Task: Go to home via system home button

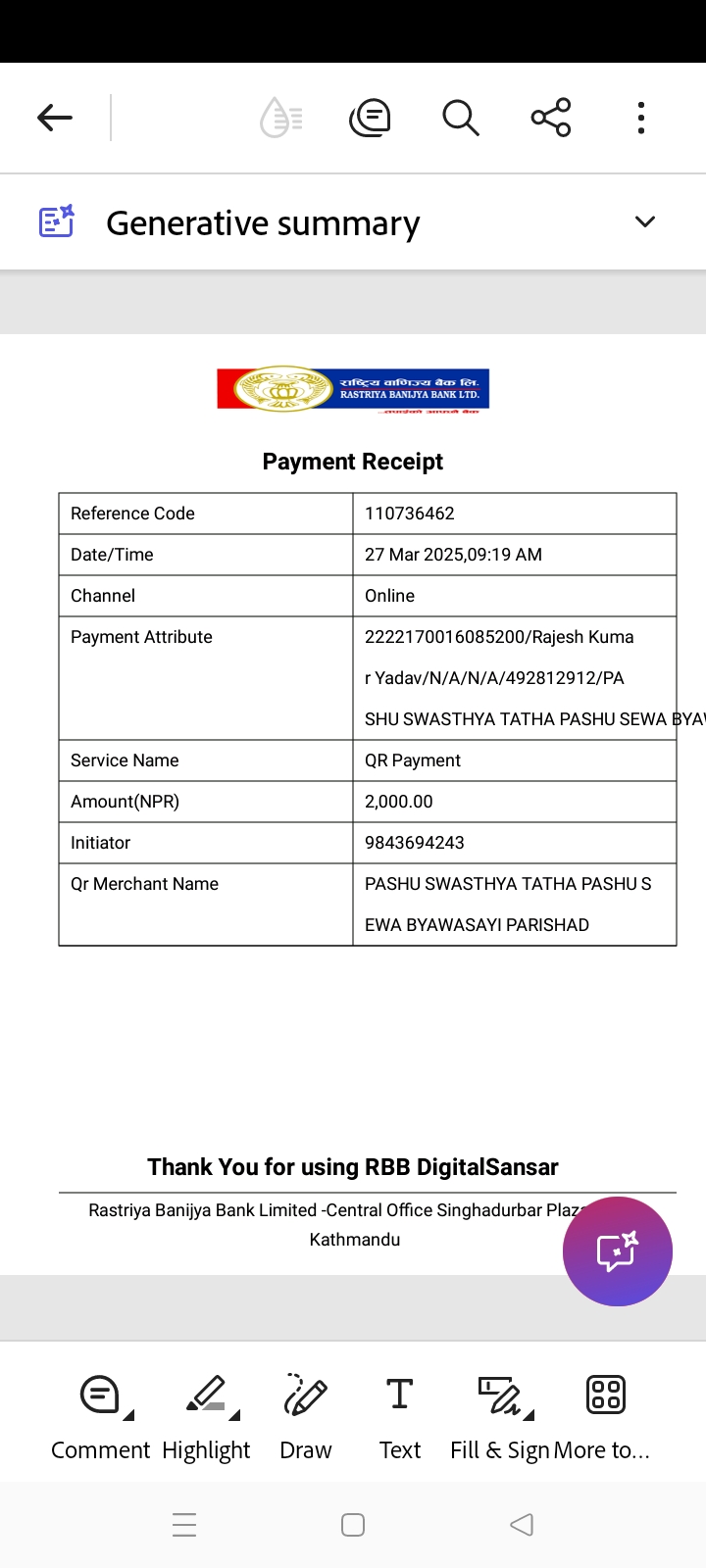Action: (x=353, y=1524)
